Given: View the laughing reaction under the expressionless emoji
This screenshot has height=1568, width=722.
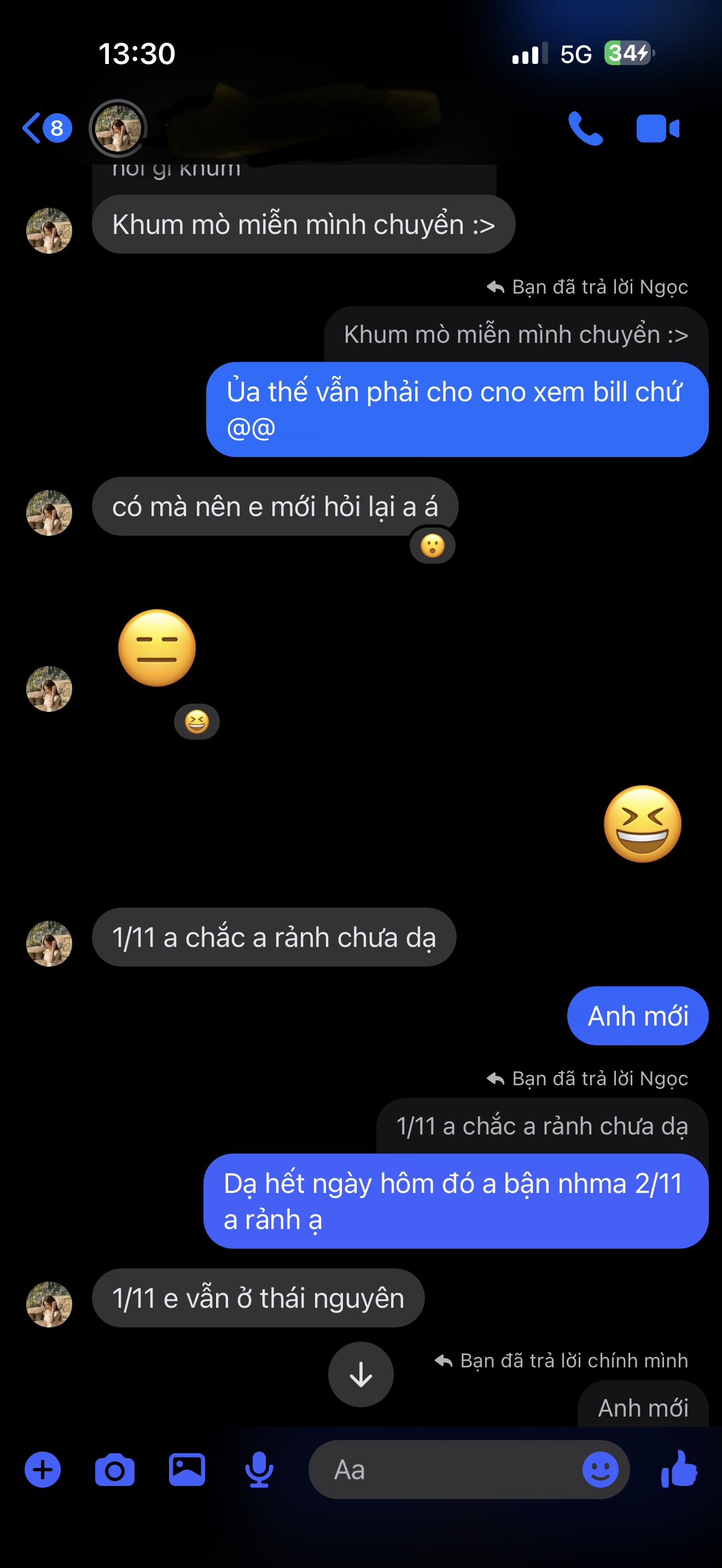Looking at the screenshot, I should coord(196,722).
